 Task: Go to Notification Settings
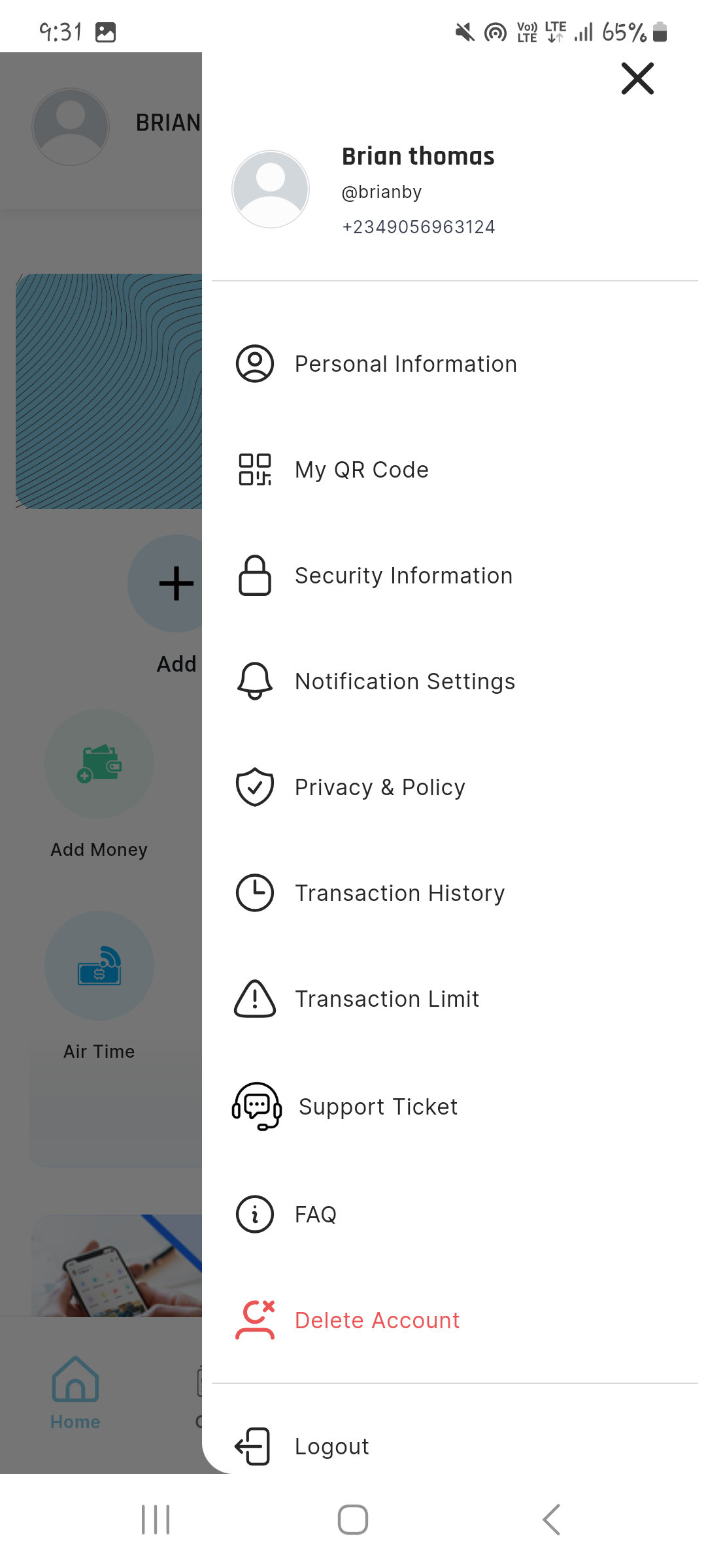tap(405, 681)
